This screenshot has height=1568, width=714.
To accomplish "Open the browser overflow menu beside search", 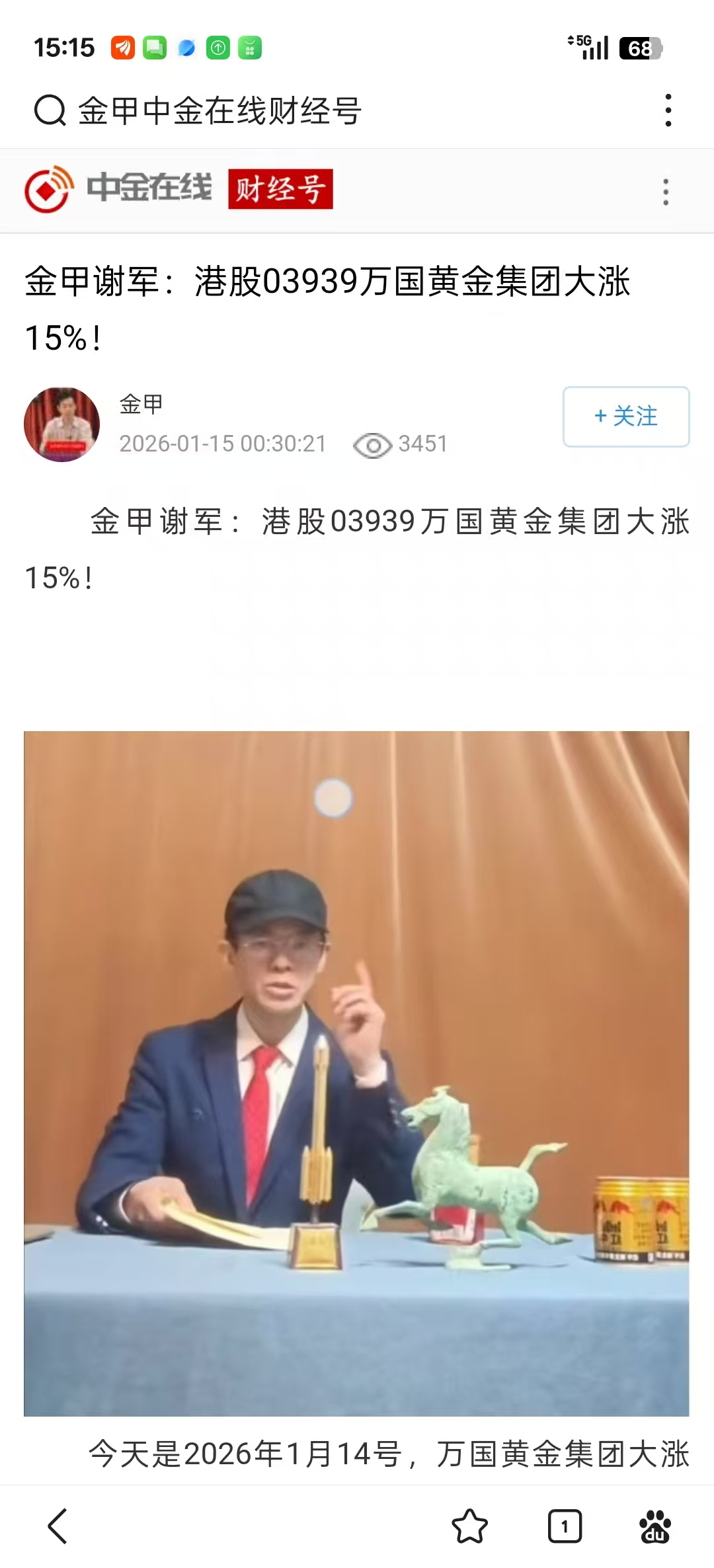I will tap(668, 110).
